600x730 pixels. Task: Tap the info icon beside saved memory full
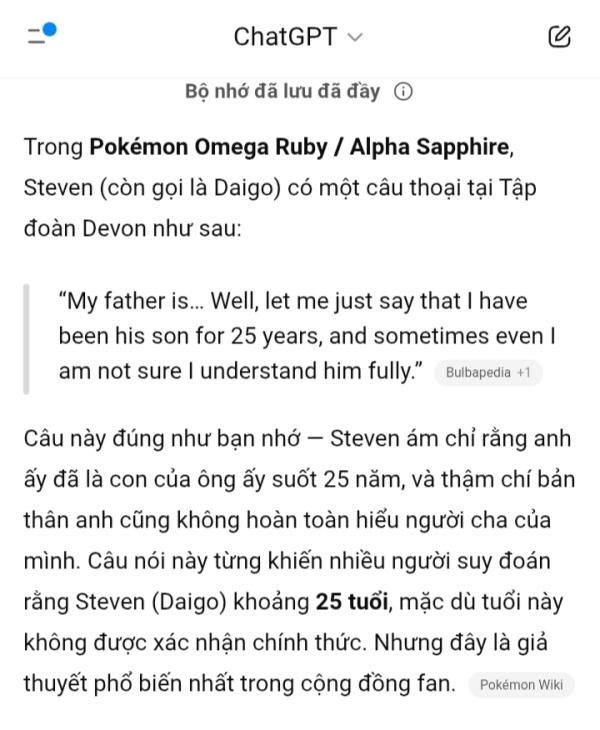pos(403,92)
